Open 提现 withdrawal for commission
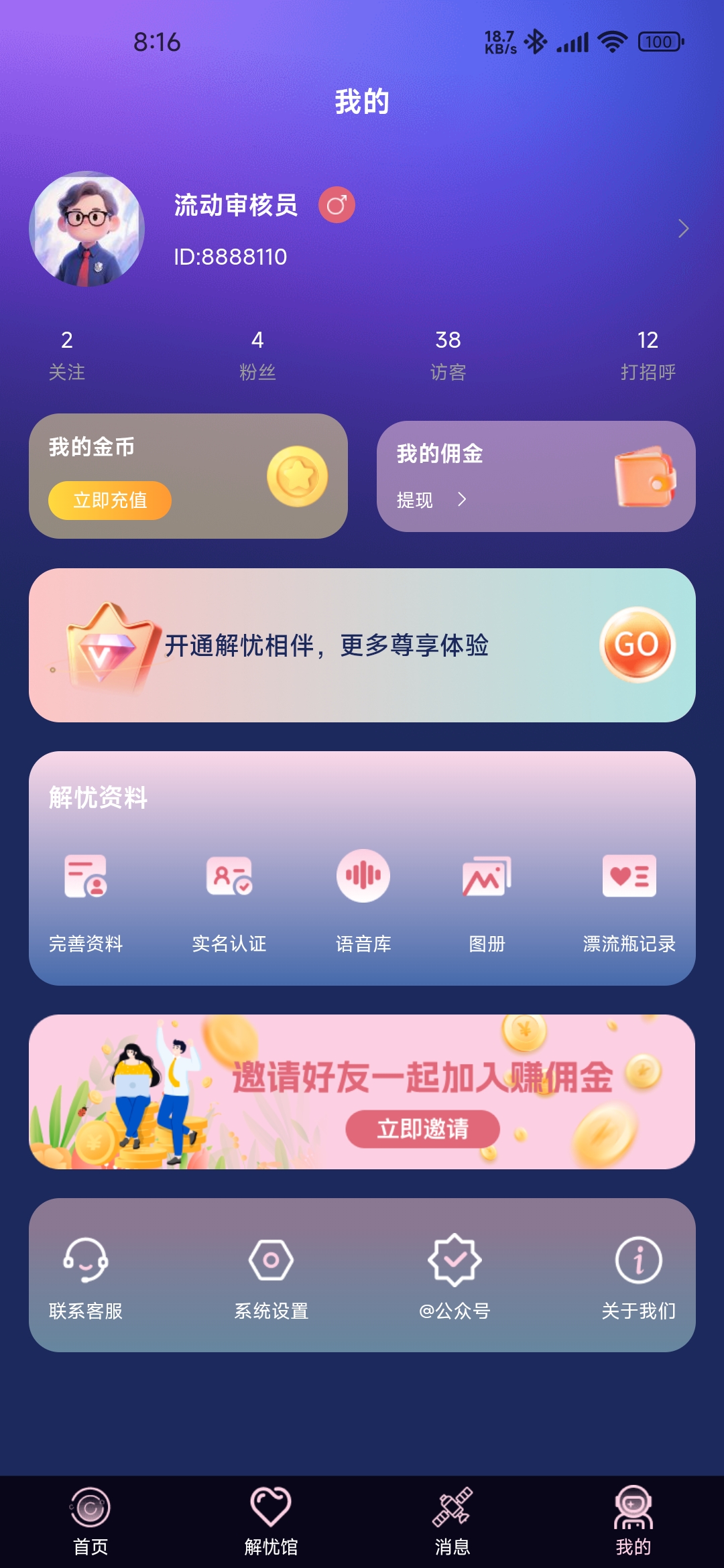Screen dimensions: 724x1568 430,500
